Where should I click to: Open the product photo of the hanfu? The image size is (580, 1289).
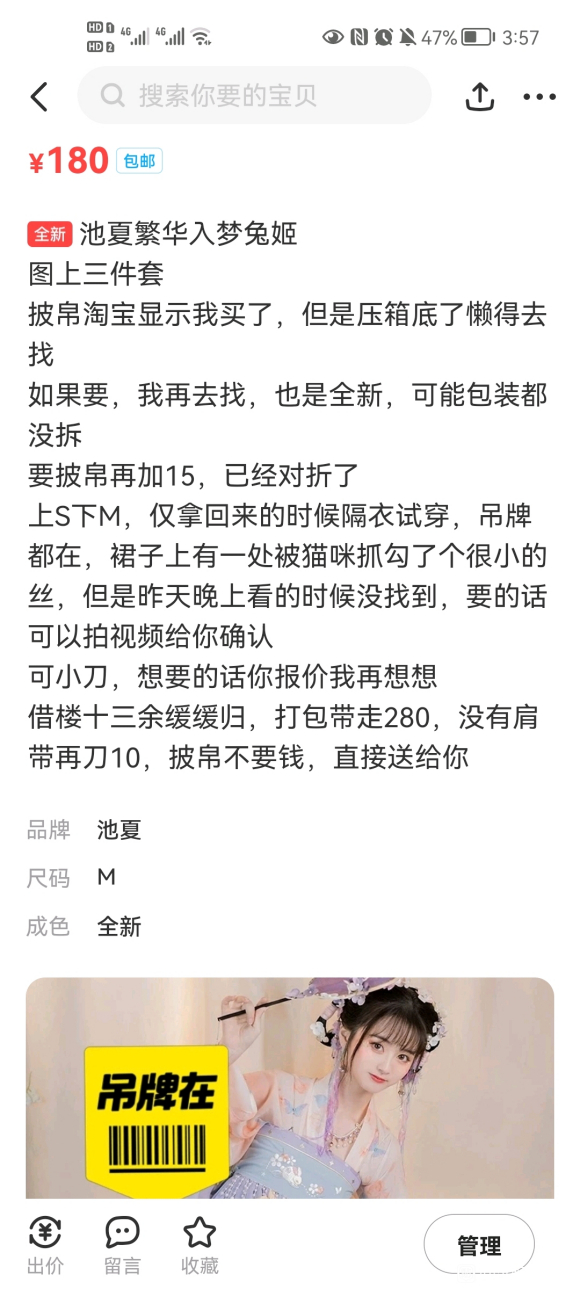pos(290,1087)
